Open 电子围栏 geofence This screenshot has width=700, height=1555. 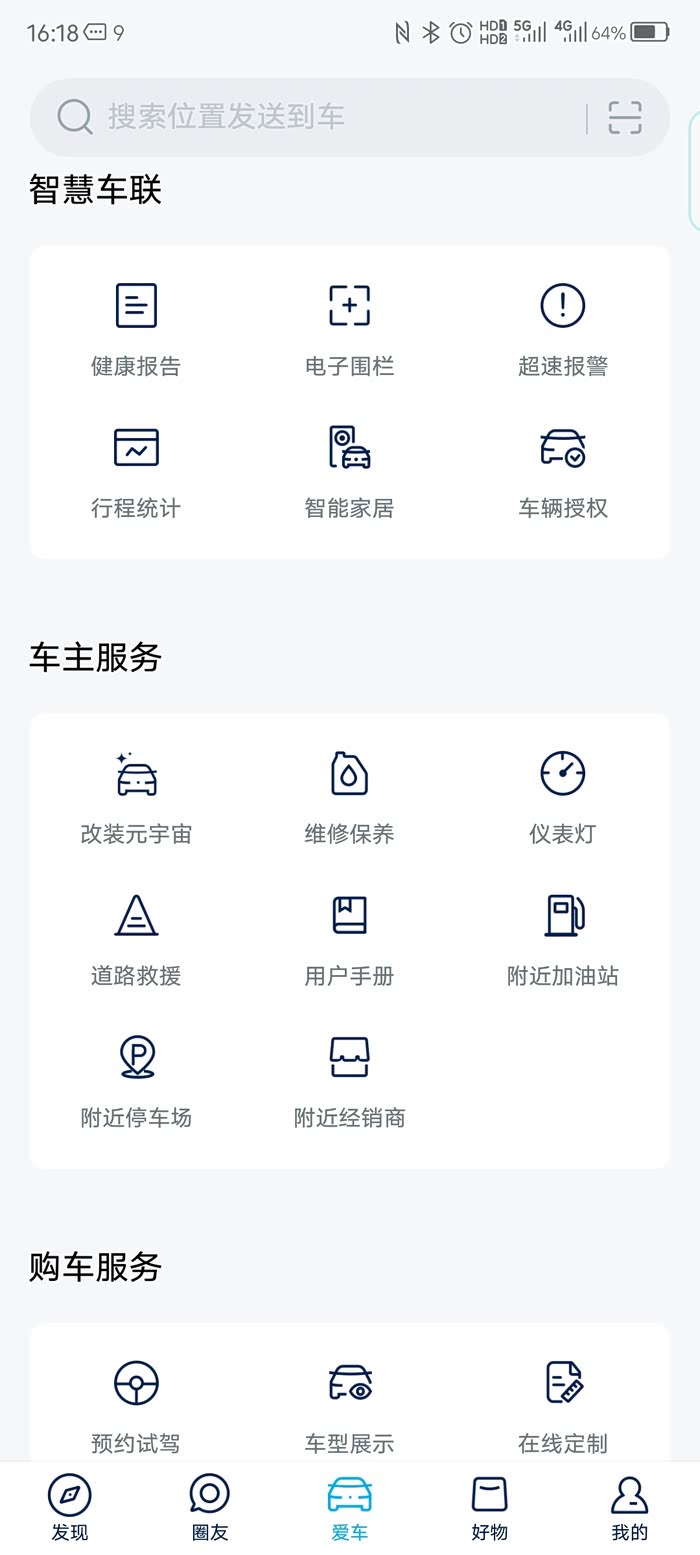click(349, 331)
